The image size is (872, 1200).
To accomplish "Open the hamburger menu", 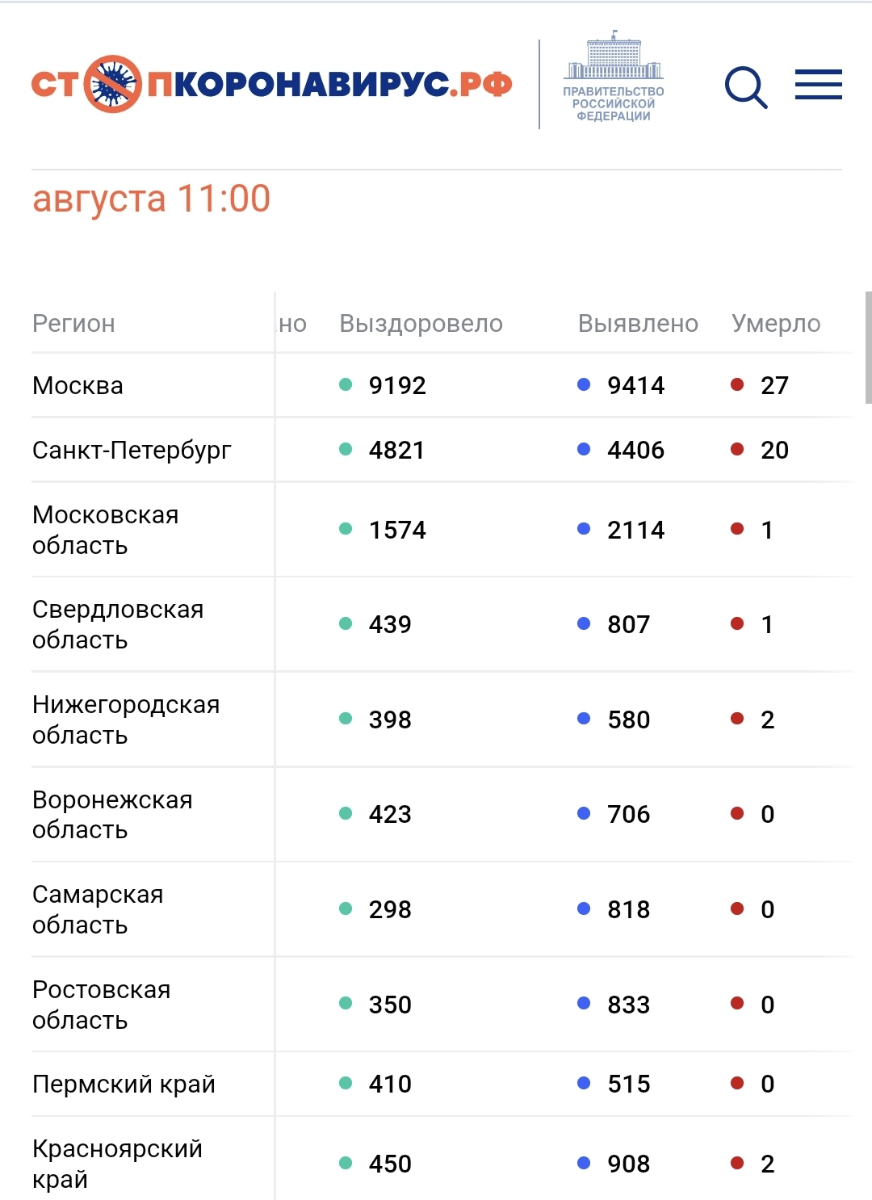I will click(x=818, y=85).
